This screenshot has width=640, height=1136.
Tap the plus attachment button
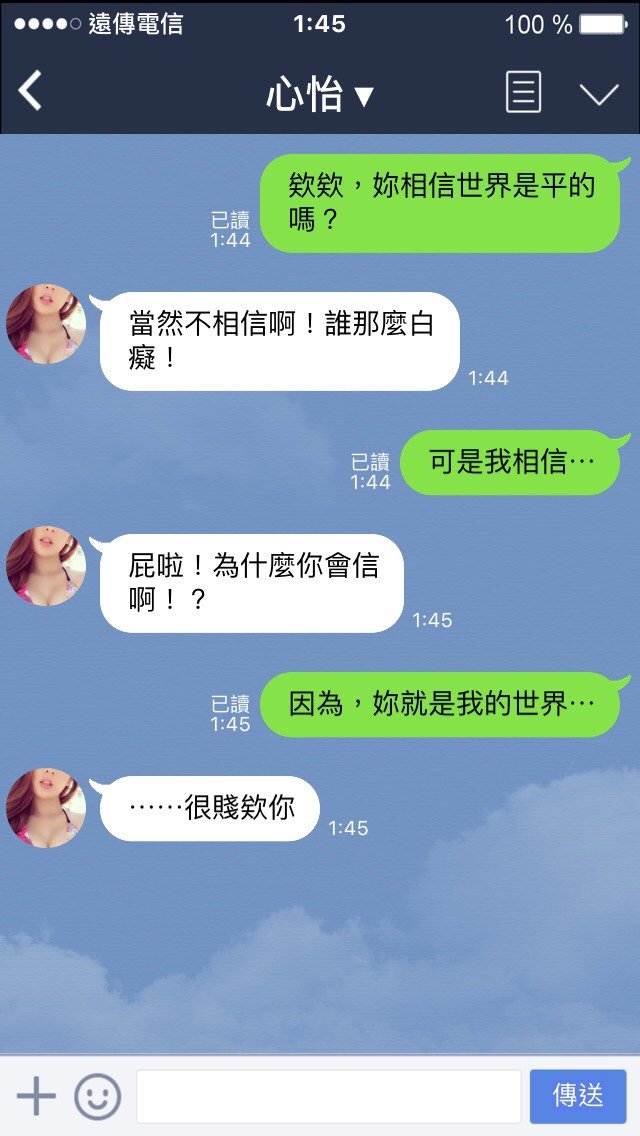(x=36, y=1096)
